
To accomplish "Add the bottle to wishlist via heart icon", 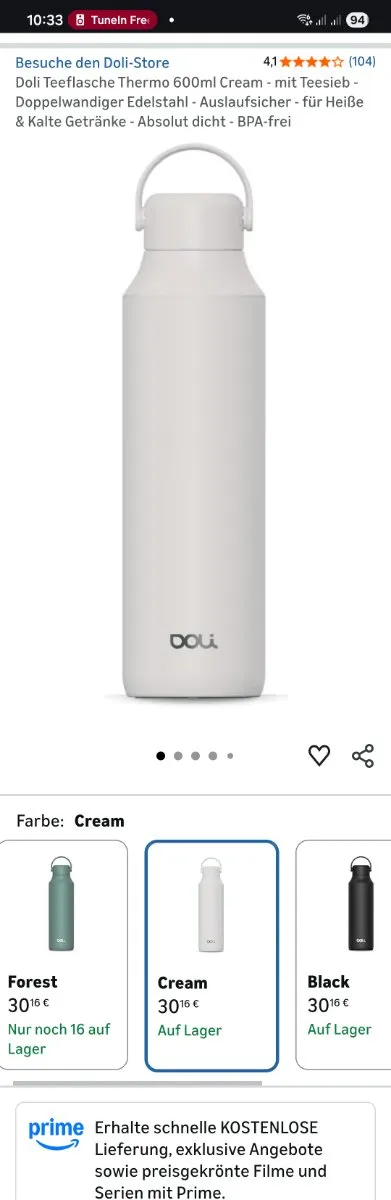I will coord(319,756).
